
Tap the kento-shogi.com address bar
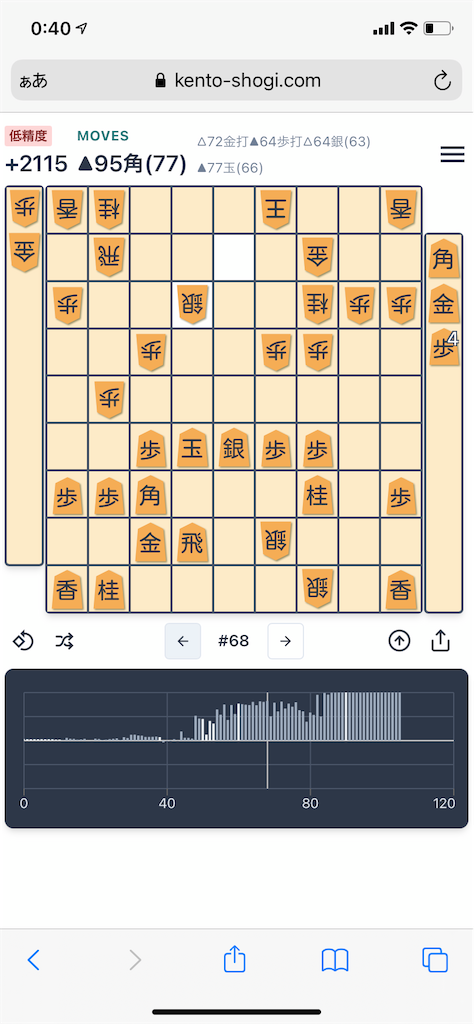tap(237, 80)
